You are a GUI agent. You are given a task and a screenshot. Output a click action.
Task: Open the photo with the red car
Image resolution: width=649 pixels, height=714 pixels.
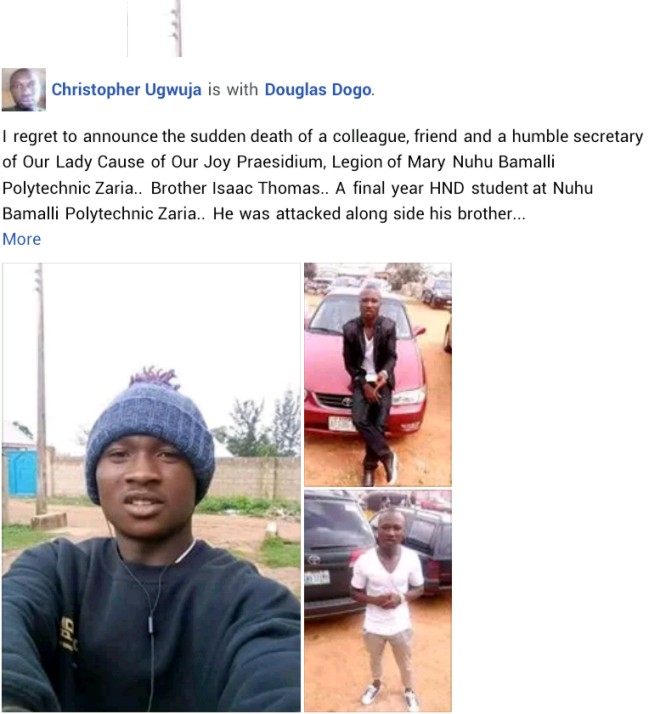pos(377,374)
